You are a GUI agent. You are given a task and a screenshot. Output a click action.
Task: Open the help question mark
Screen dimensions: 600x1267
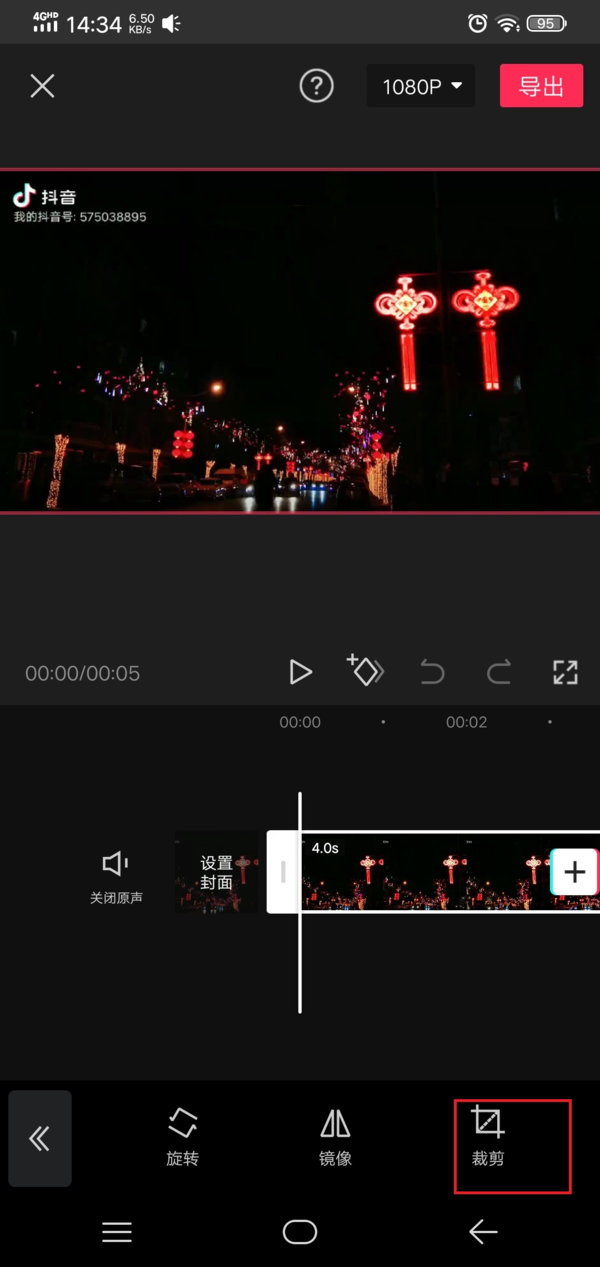pyautogui.click(x=316, y=86)
